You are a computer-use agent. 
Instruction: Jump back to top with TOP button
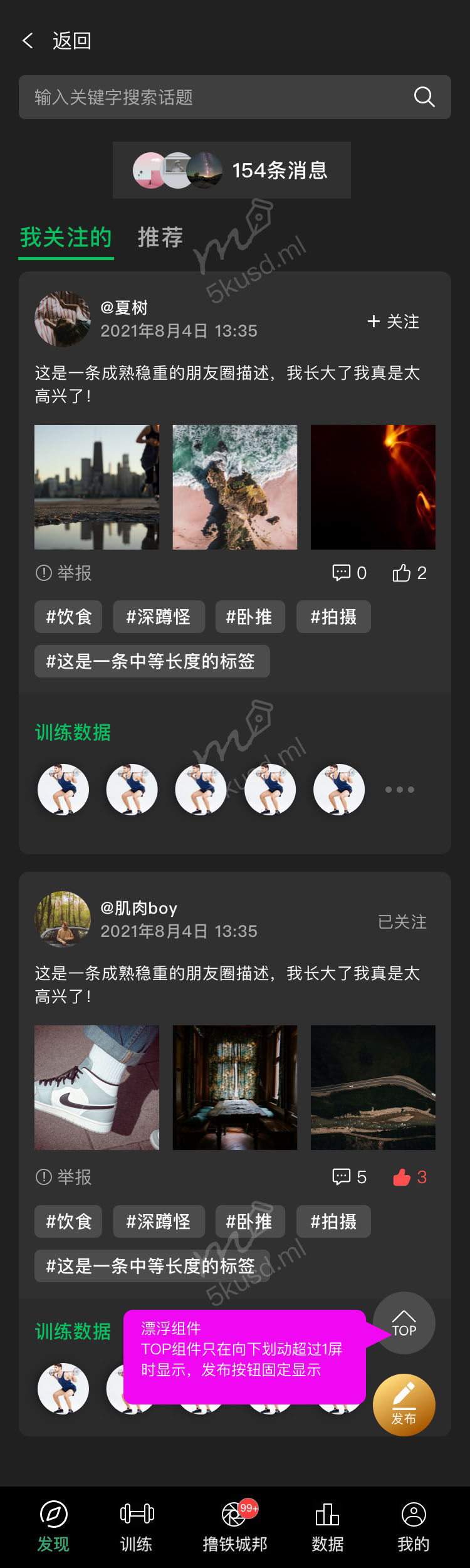404,1323
